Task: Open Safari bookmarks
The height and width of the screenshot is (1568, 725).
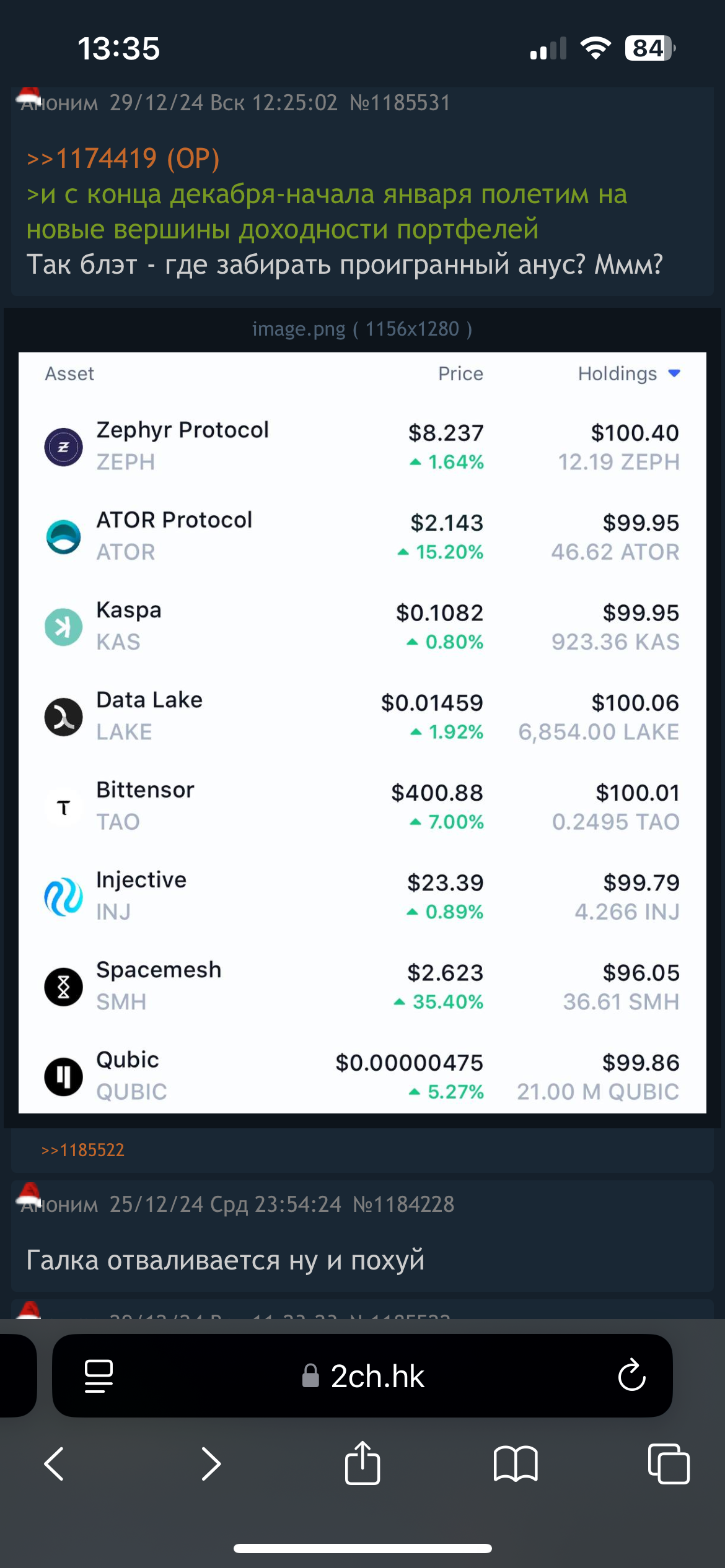Action: point(516,1464)
